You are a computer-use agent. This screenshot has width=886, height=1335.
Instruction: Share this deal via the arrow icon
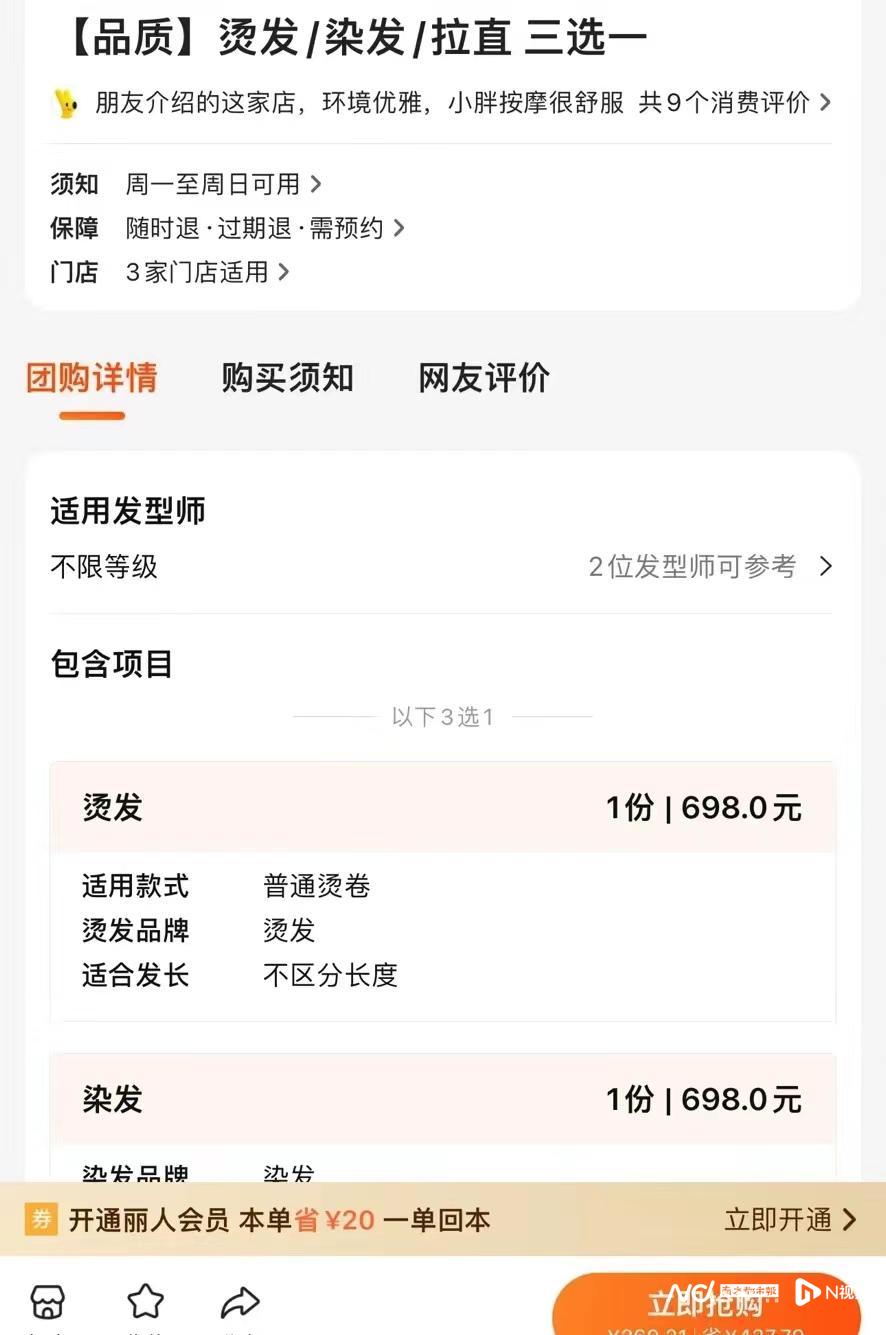[x=240, y=1301]
